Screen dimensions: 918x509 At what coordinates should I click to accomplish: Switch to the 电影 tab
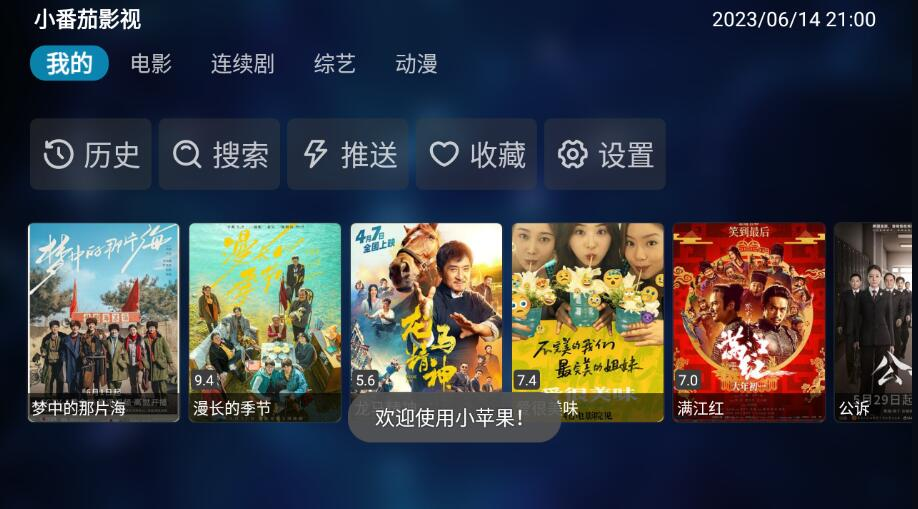(151, 64)
